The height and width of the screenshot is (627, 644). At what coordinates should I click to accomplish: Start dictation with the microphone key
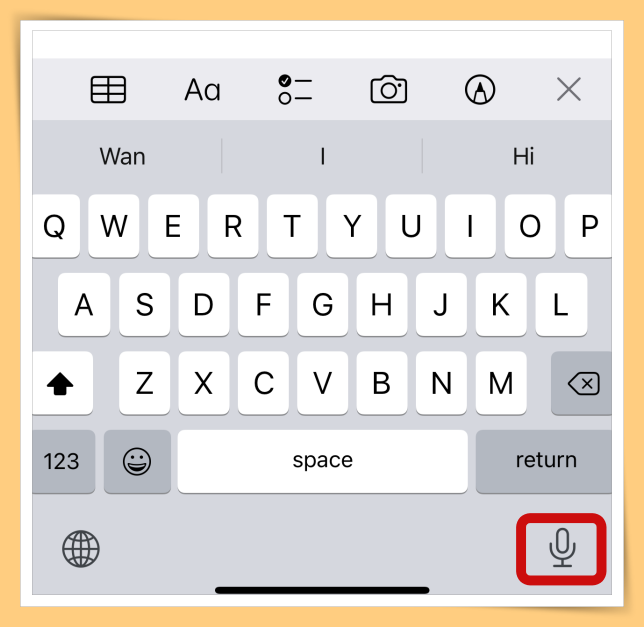(562, 547)
